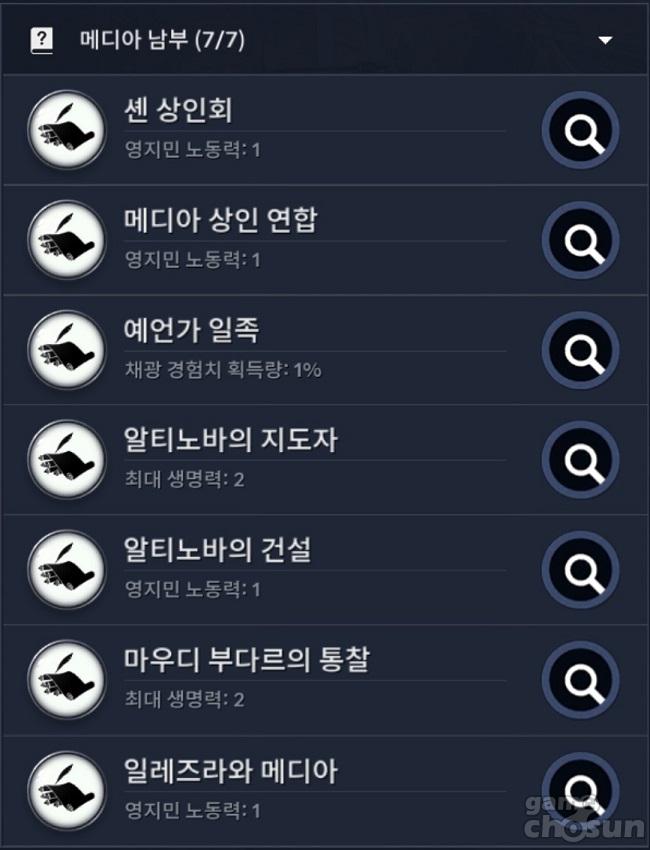This screenshot has height=850, width=650.
Task: Tap the magnifier icon for 셴 상인회
Action: (x=580, y=131)
